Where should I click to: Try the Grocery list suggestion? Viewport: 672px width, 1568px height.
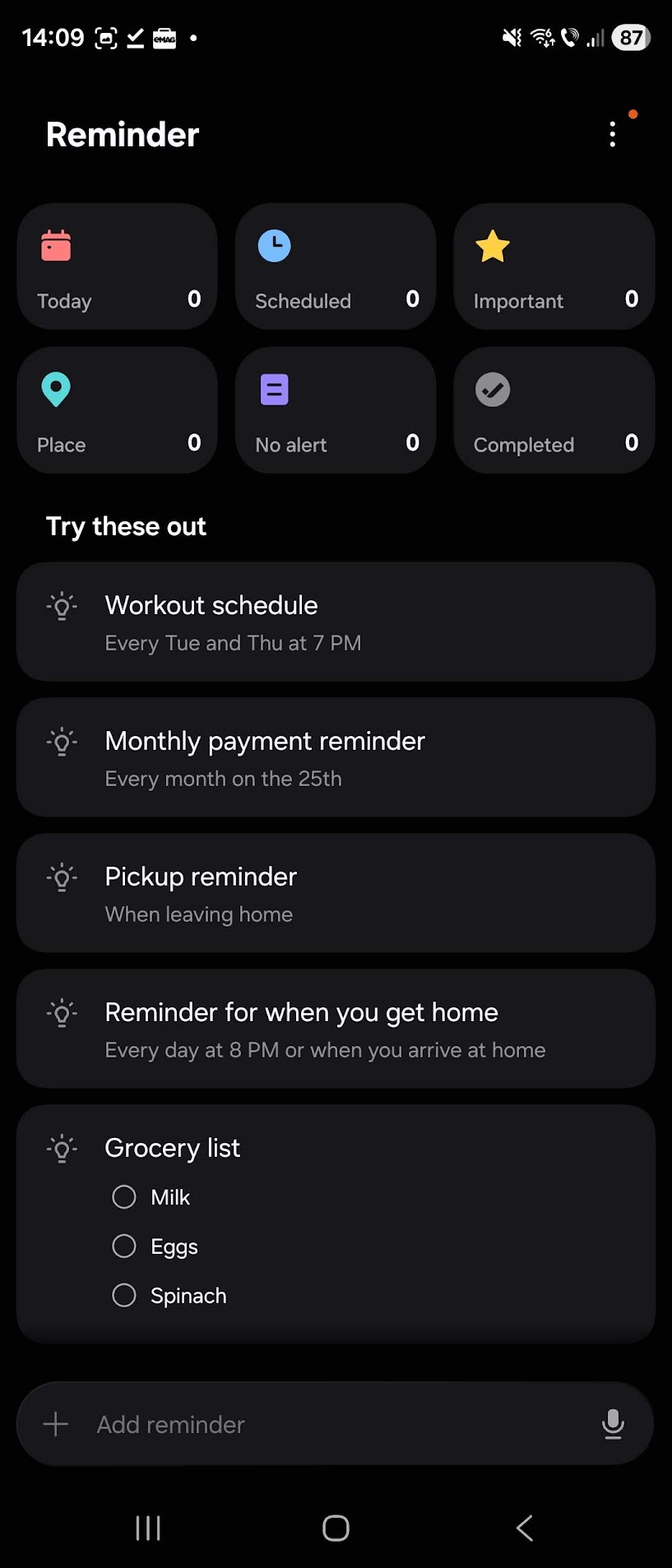click(336, 1148)
